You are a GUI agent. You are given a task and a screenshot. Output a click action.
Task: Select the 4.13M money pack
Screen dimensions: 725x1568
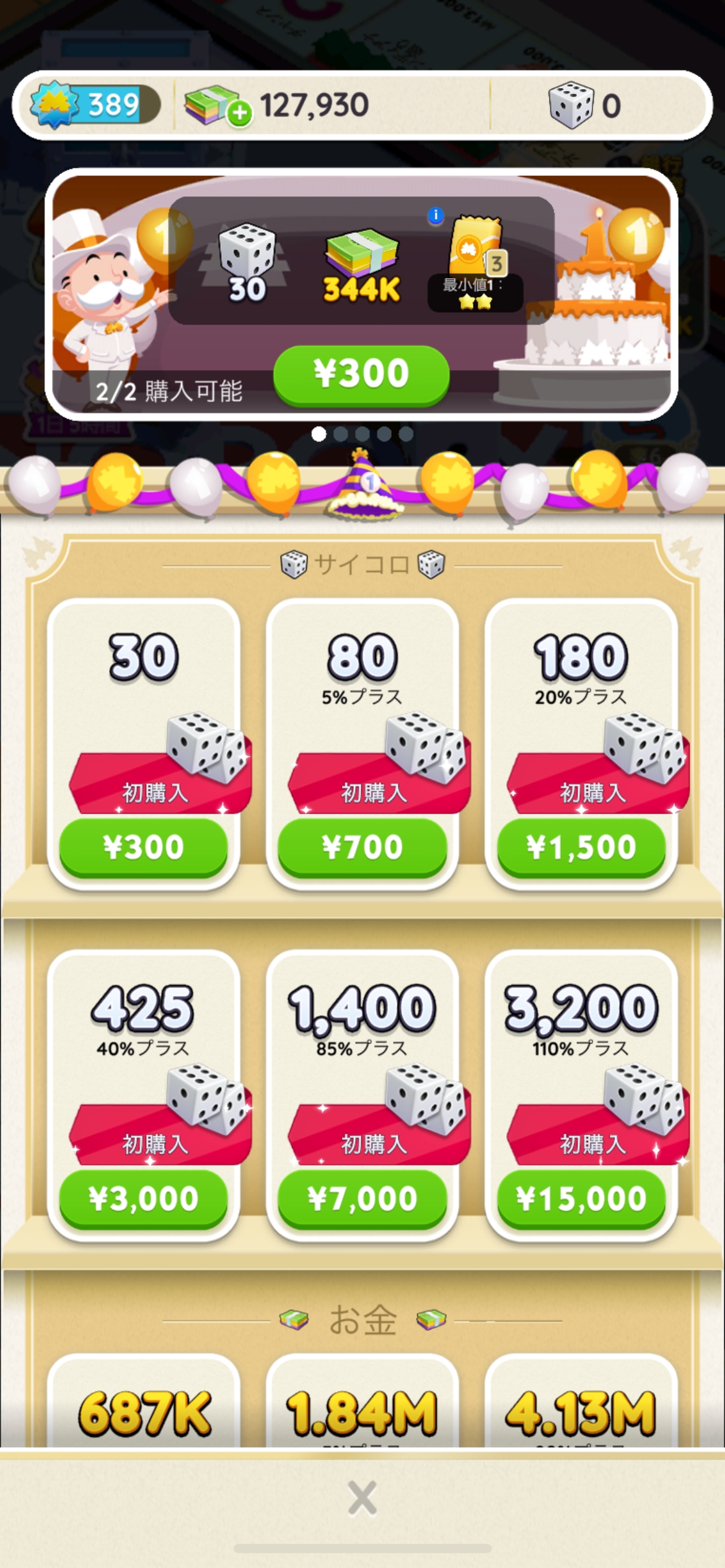[581, 1402]
